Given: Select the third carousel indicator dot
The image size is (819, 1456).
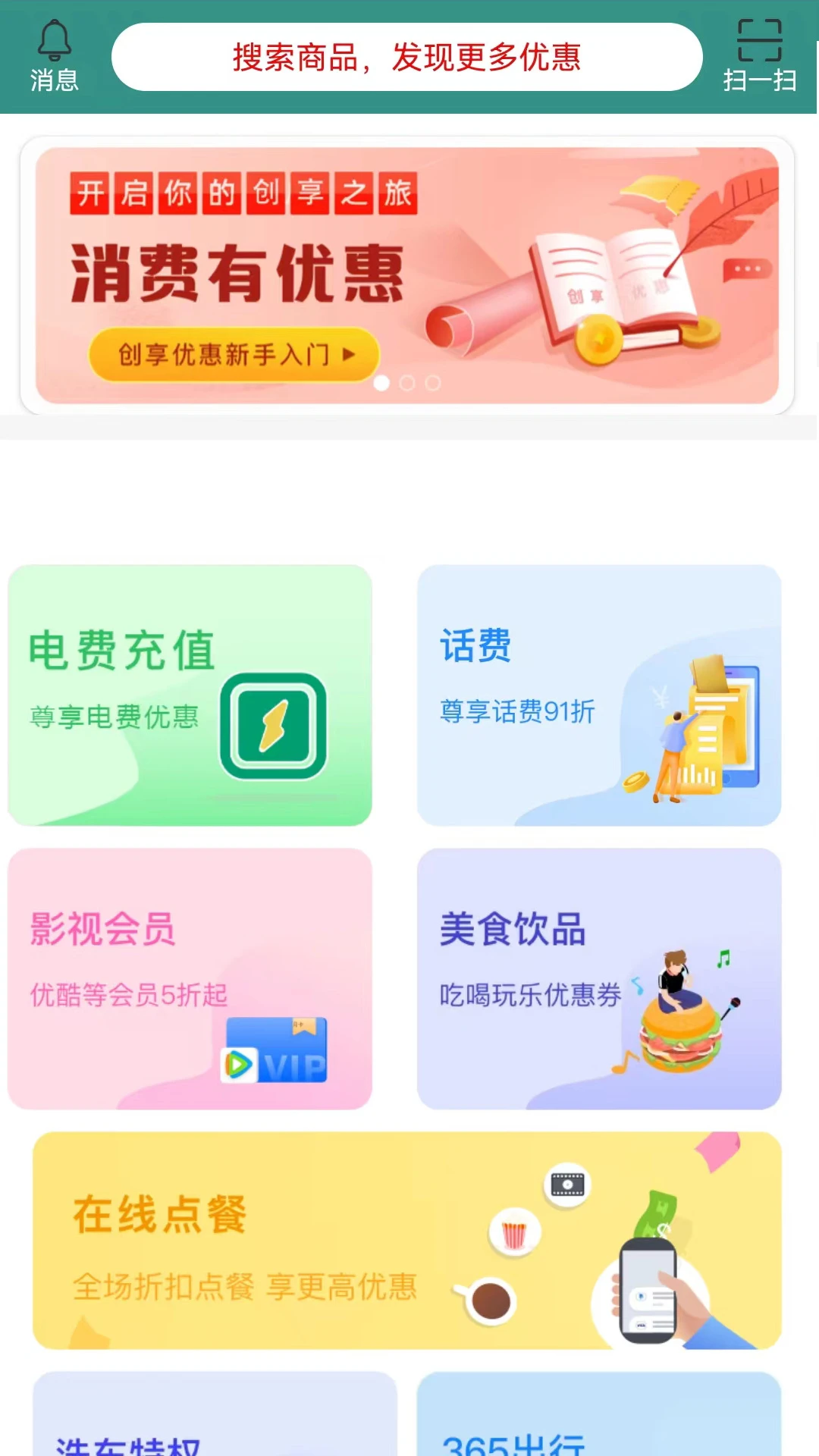Looking at the screenshot, I should click(433, 383).
